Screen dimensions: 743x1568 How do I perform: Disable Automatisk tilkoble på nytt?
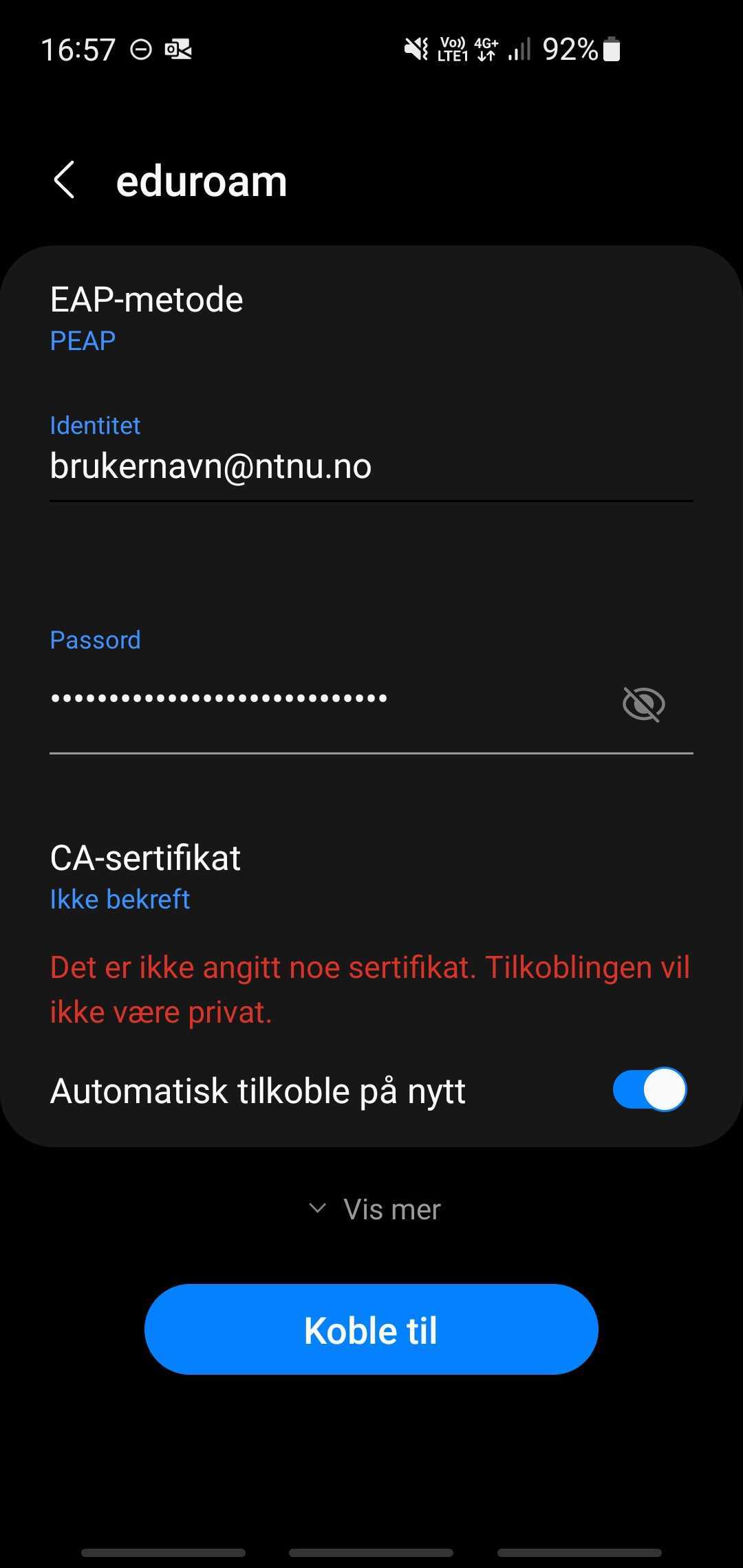pyautogui.click(x=649, y=1089)
